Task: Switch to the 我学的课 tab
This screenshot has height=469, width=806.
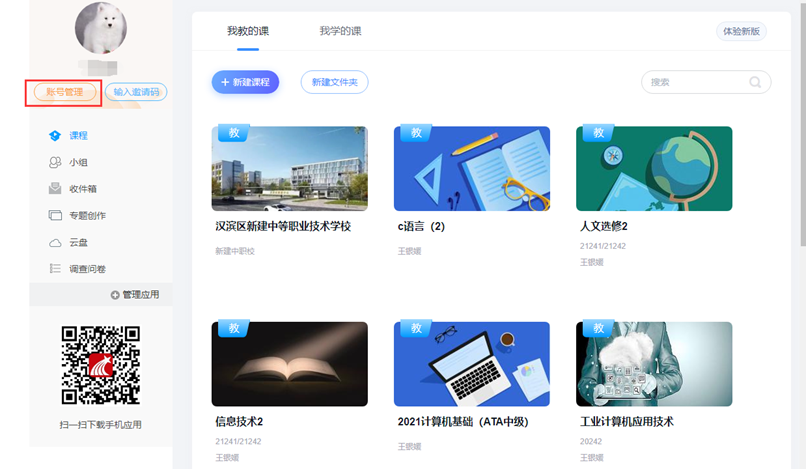Action: pos(340,31)
